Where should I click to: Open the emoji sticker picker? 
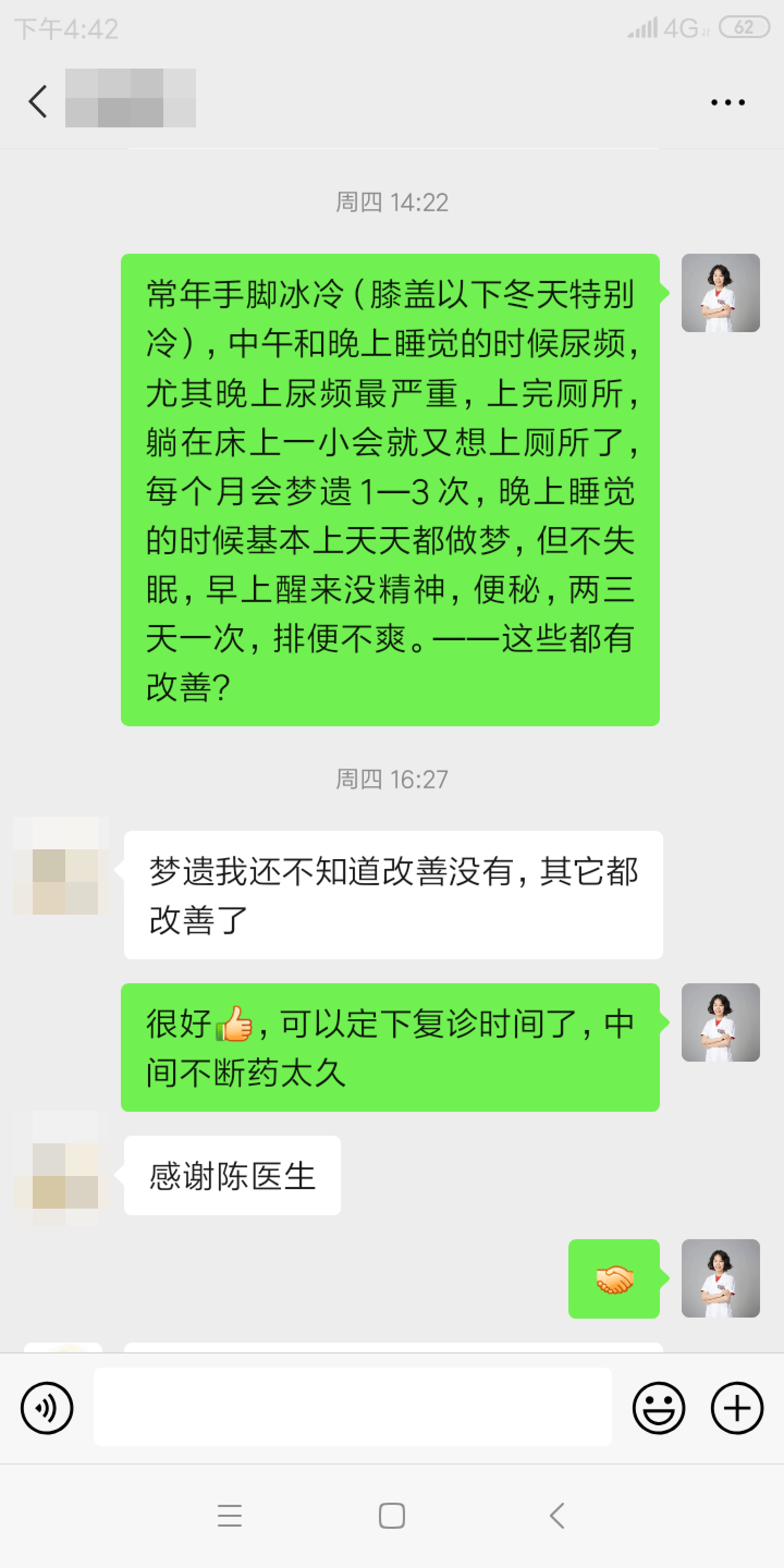658,1407
